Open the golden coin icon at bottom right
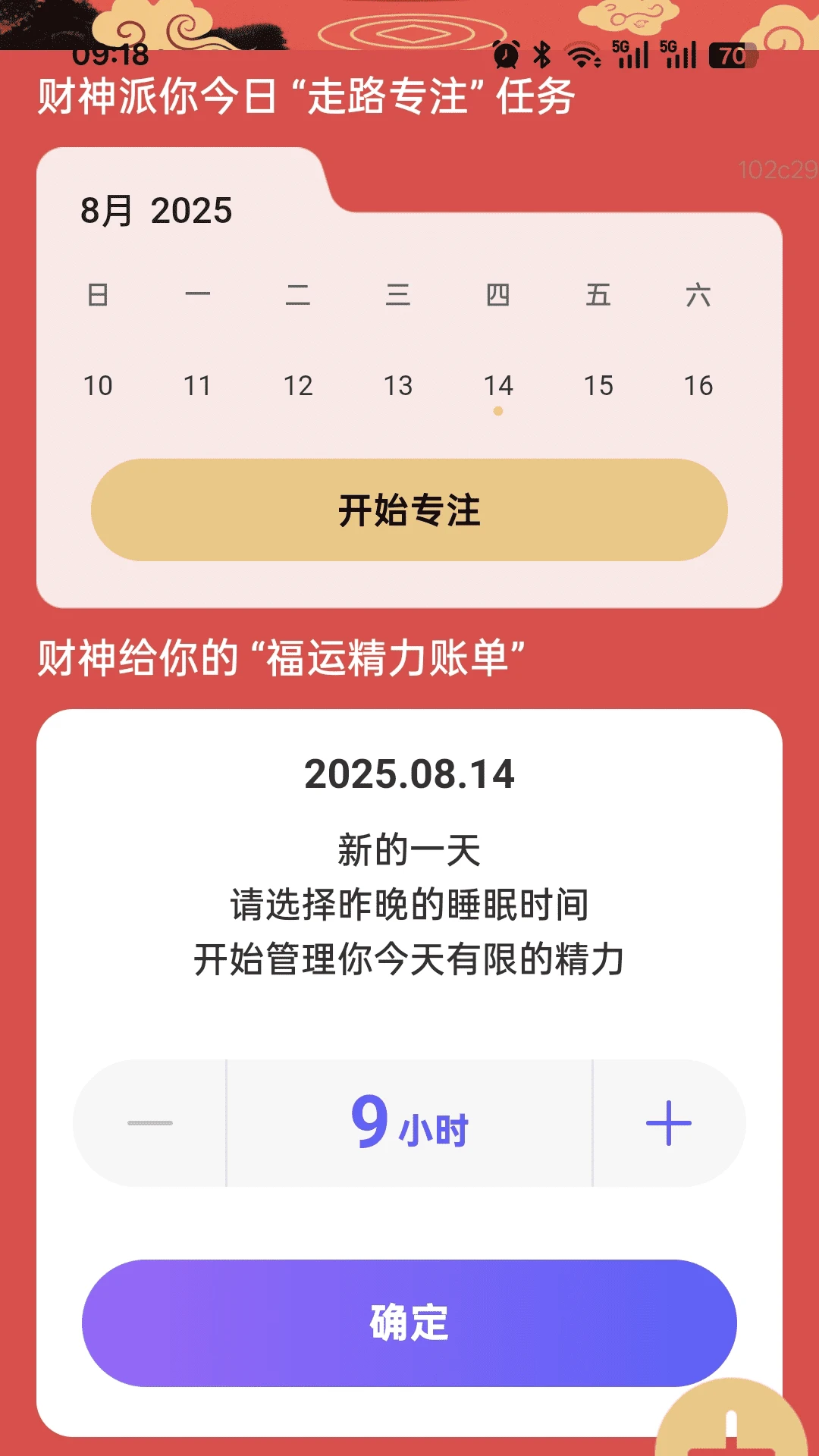This screenshot has height=1456, width=819. (x=732, y=1426)
